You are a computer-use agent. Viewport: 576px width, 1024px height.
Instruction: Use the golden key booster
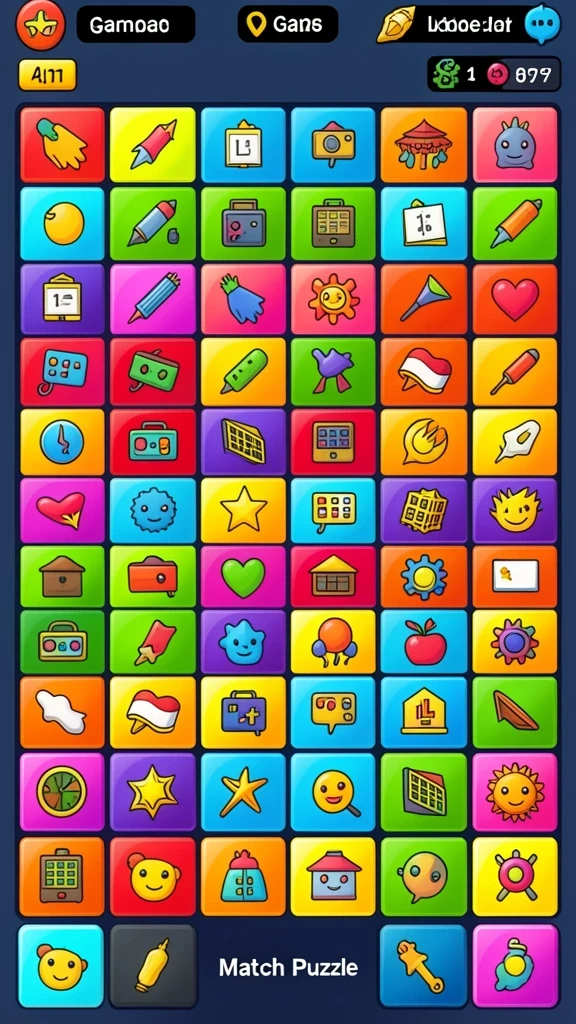pos(423,965)
